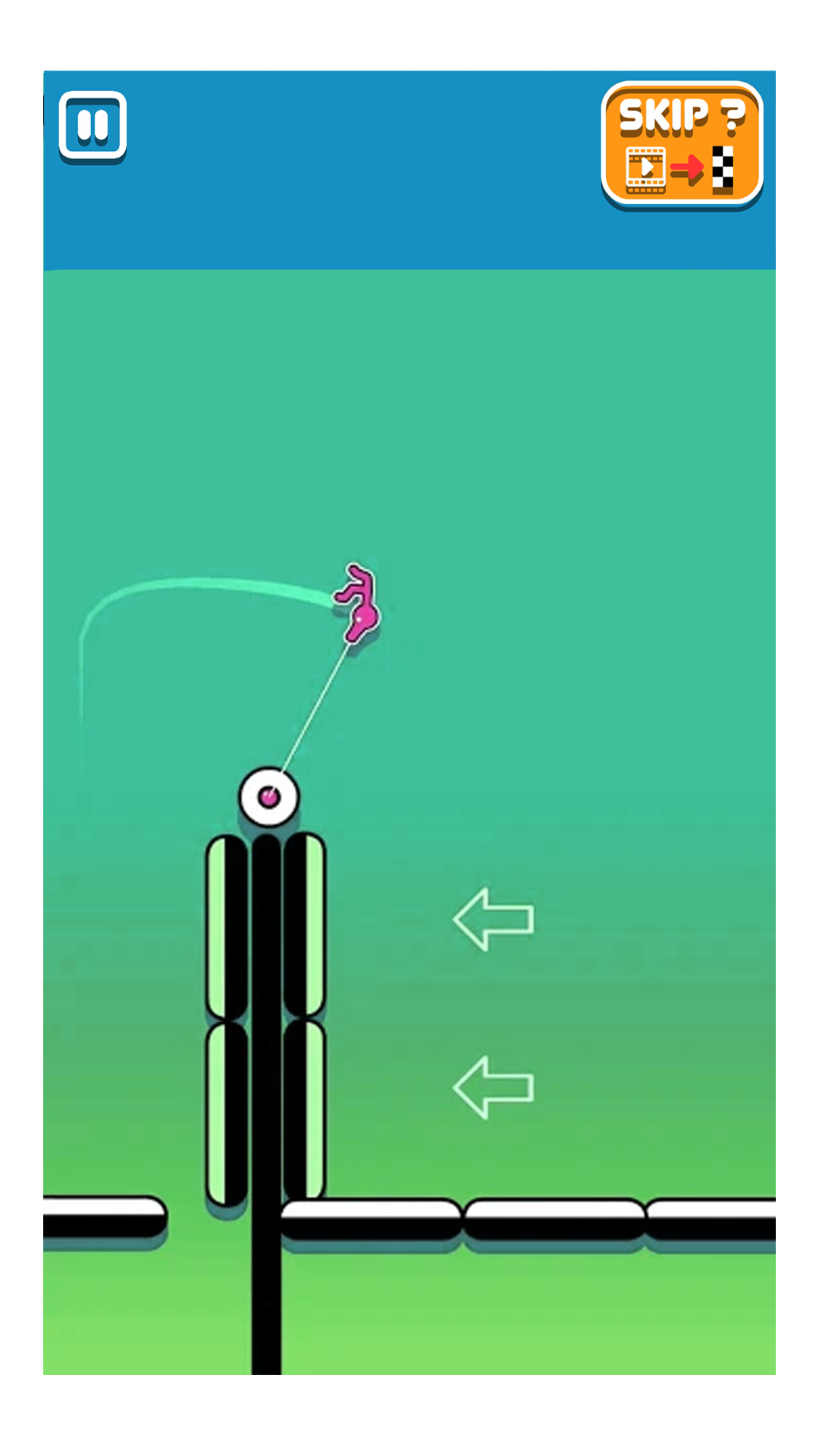Skip the level by watching a video
This screenshot has height=1456, width=819.
(x=681, y=144)
